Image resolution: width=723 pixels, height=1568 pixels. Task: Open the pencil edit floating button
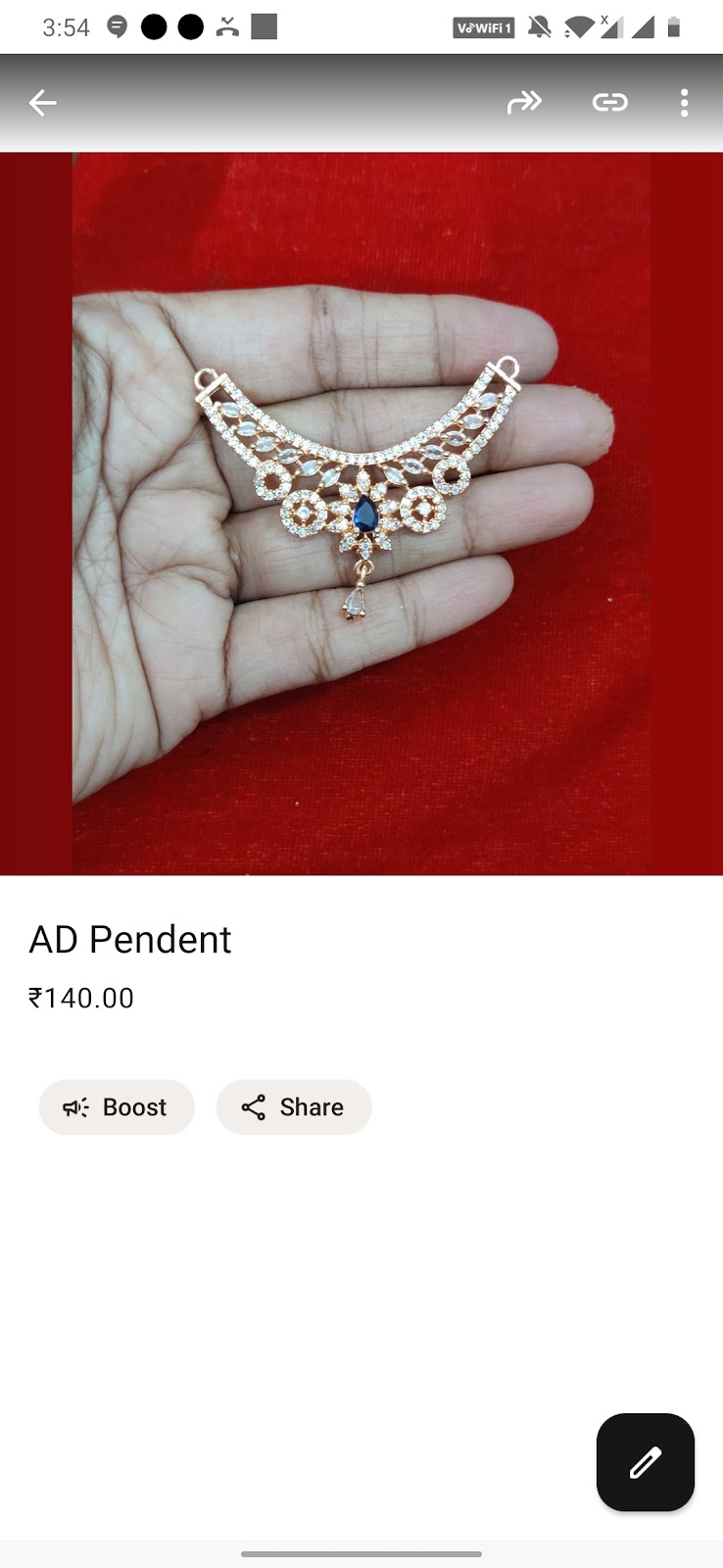pyautogui.click(x=645, y=1462)
